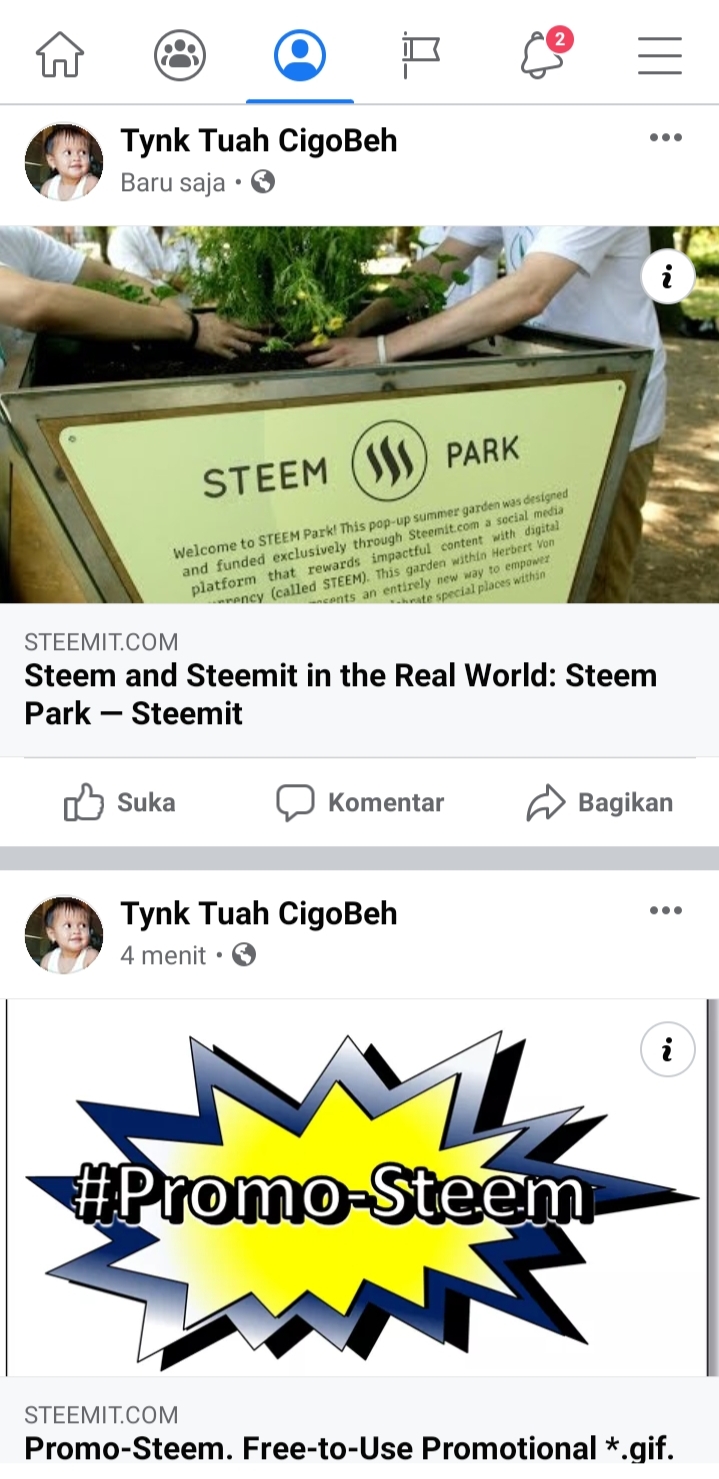Share the Steem Park post with Bagikan
The height and width of the screenshot is (1479, 719).
600,802
